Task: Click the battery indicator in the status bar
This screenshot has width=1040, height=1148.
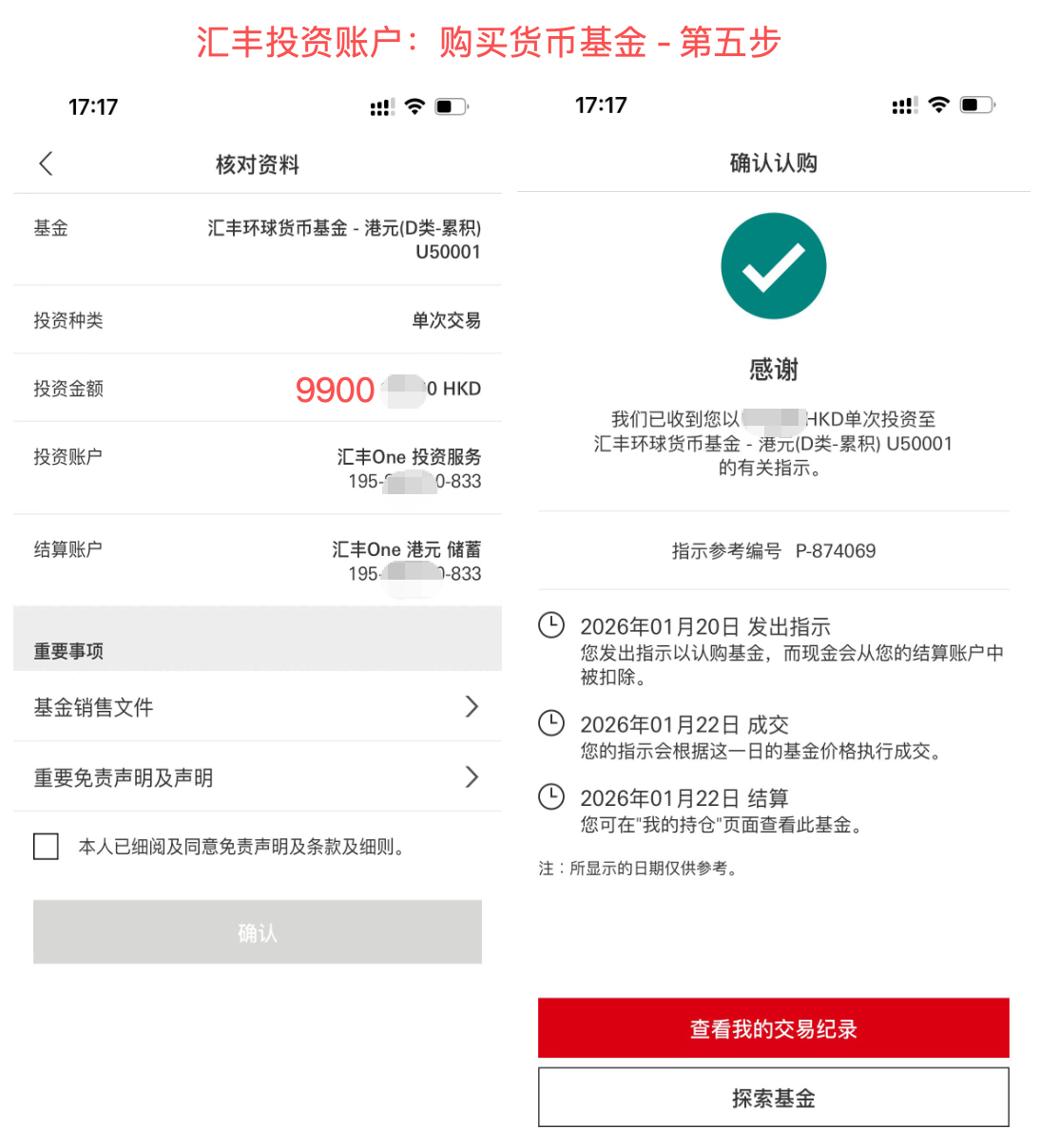Action: click(449, 106)
